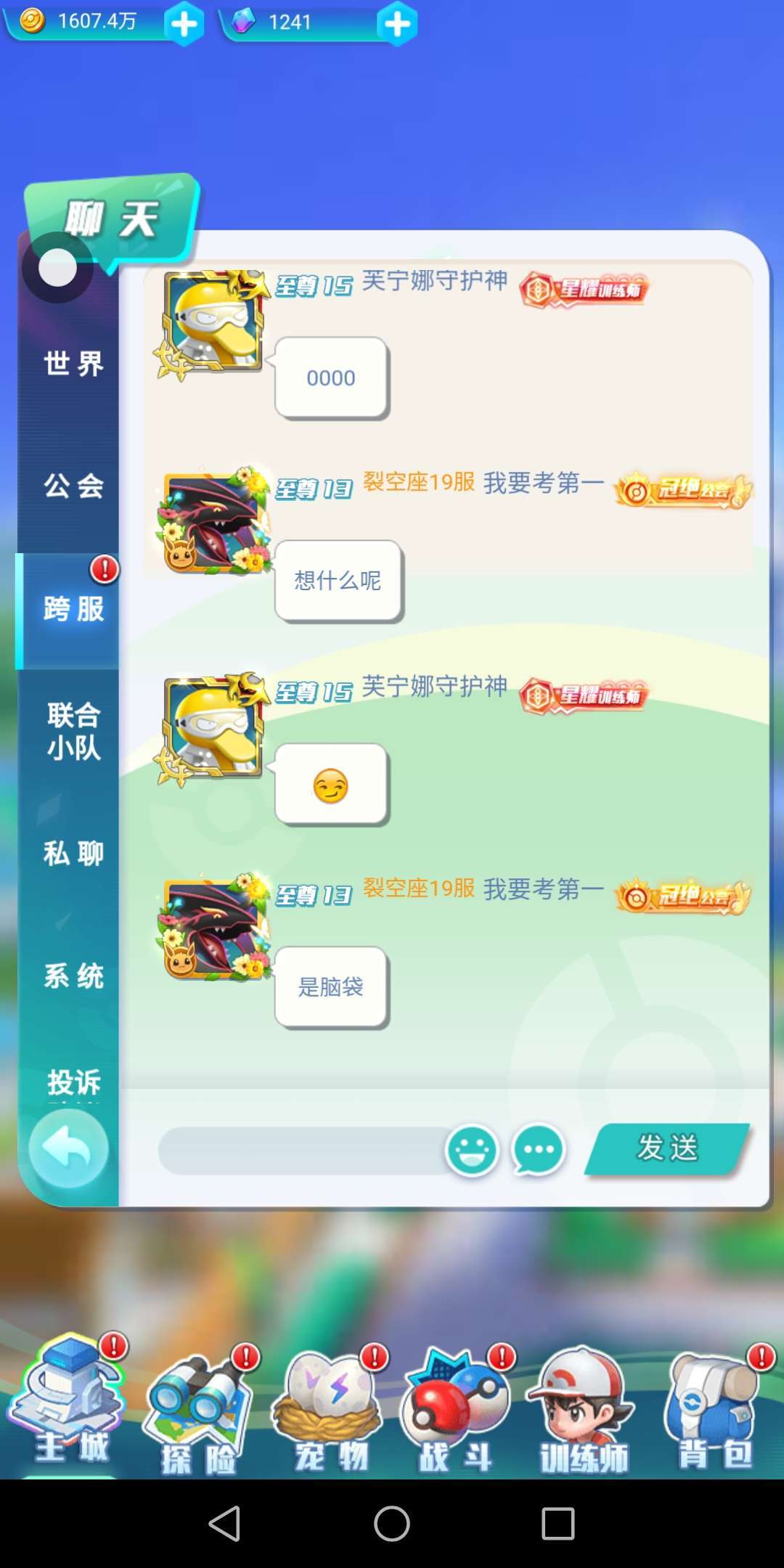
Task: Switch to the 联合小队 channel
Action: pos(73,731)
